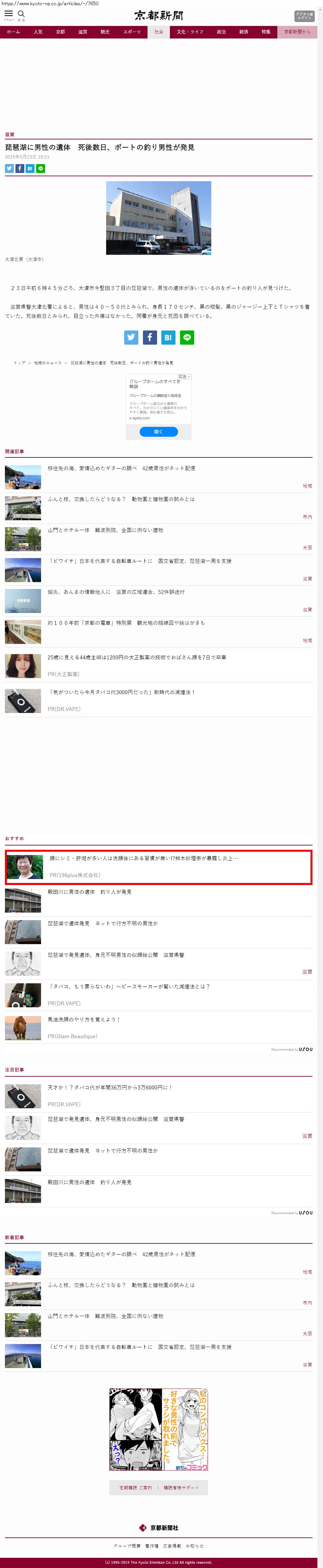Share on Twitter below article text
This screenshot has width=323, height=1568.
tap(131, 337)
